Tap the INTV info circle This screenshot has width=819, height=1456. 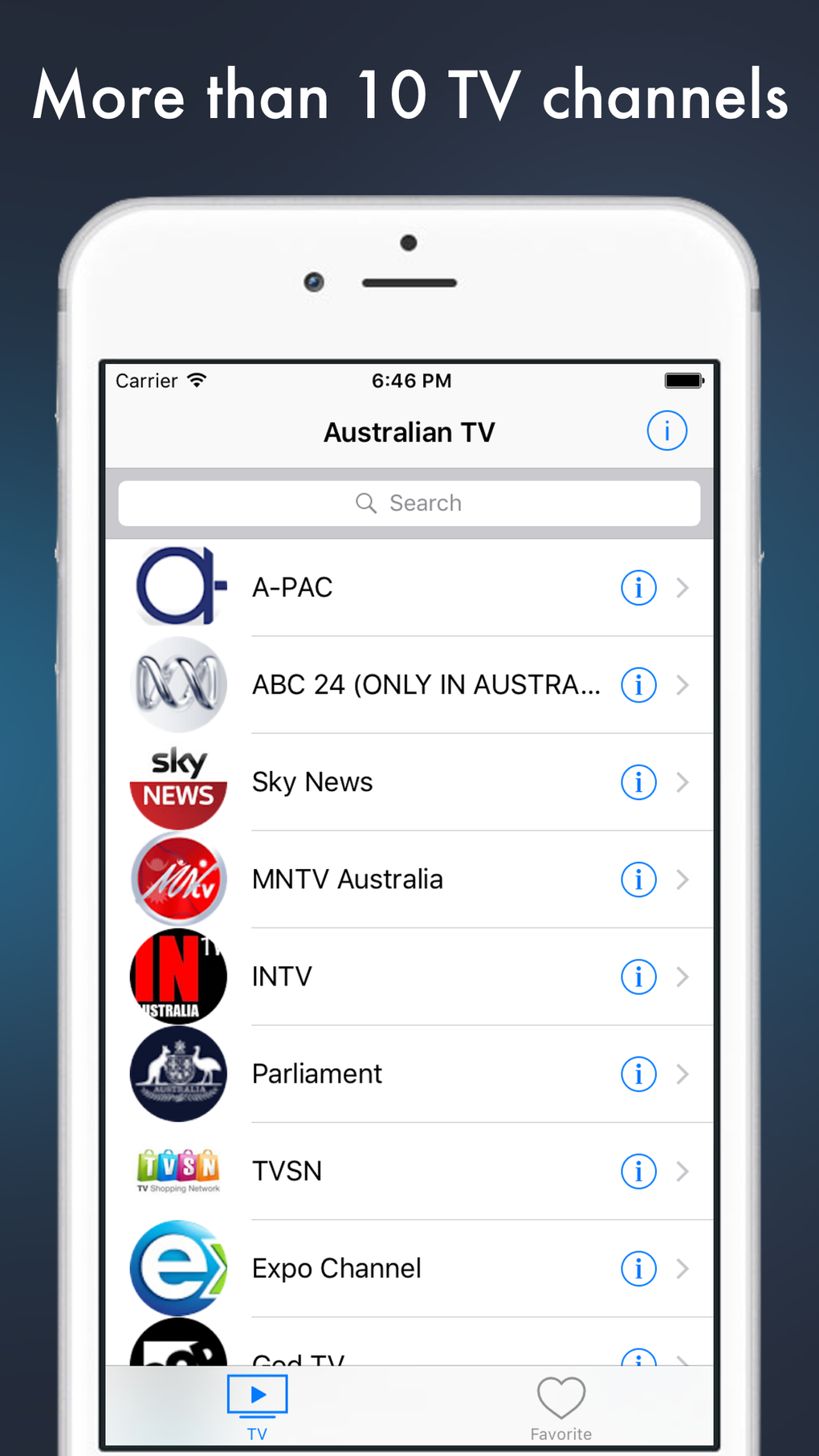point(638,977)
